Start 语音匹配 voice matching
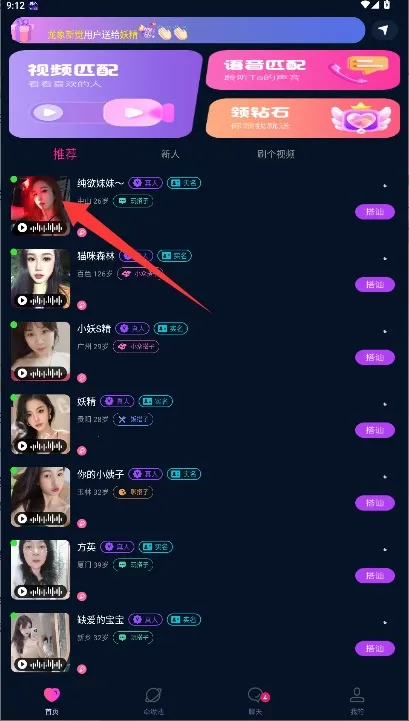 click(x=303, y=69)
